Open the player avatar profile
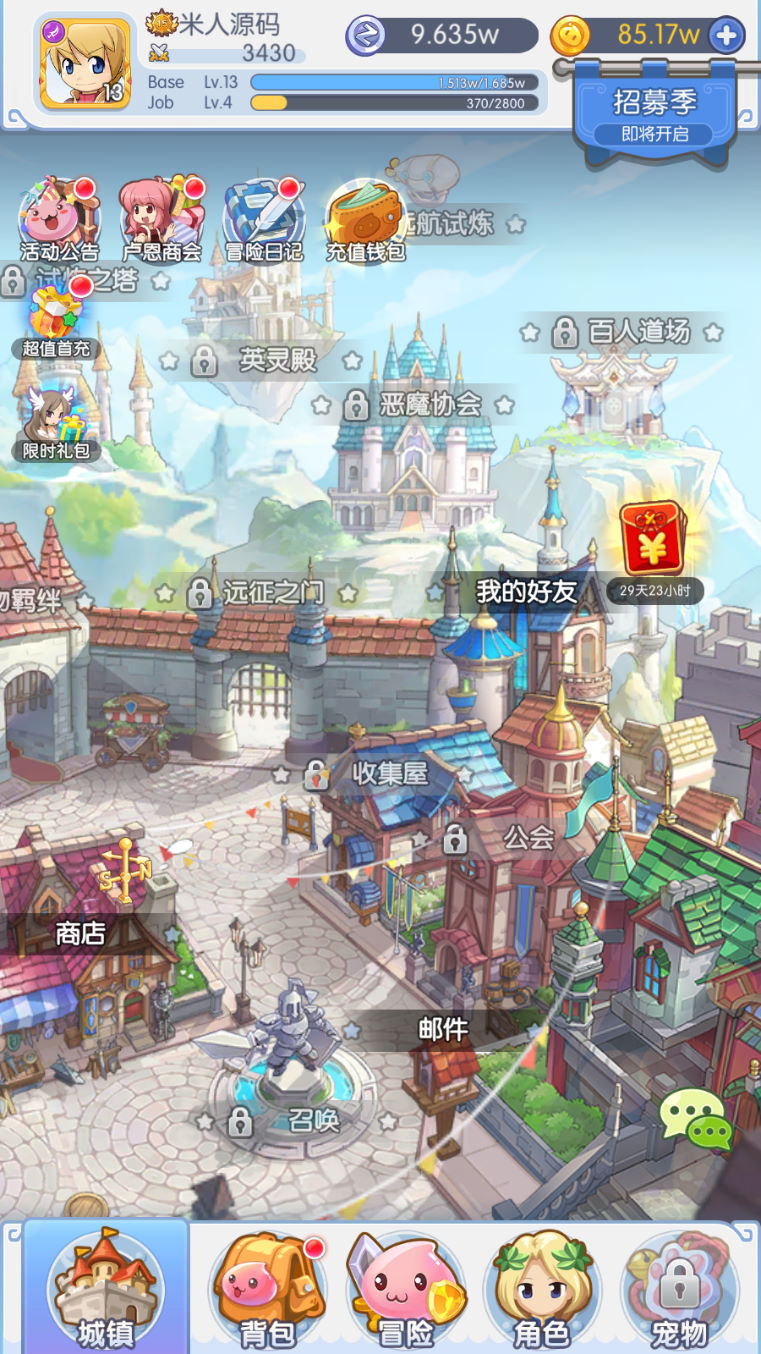This screenshot has width=761, height=1354. point(85,64)
